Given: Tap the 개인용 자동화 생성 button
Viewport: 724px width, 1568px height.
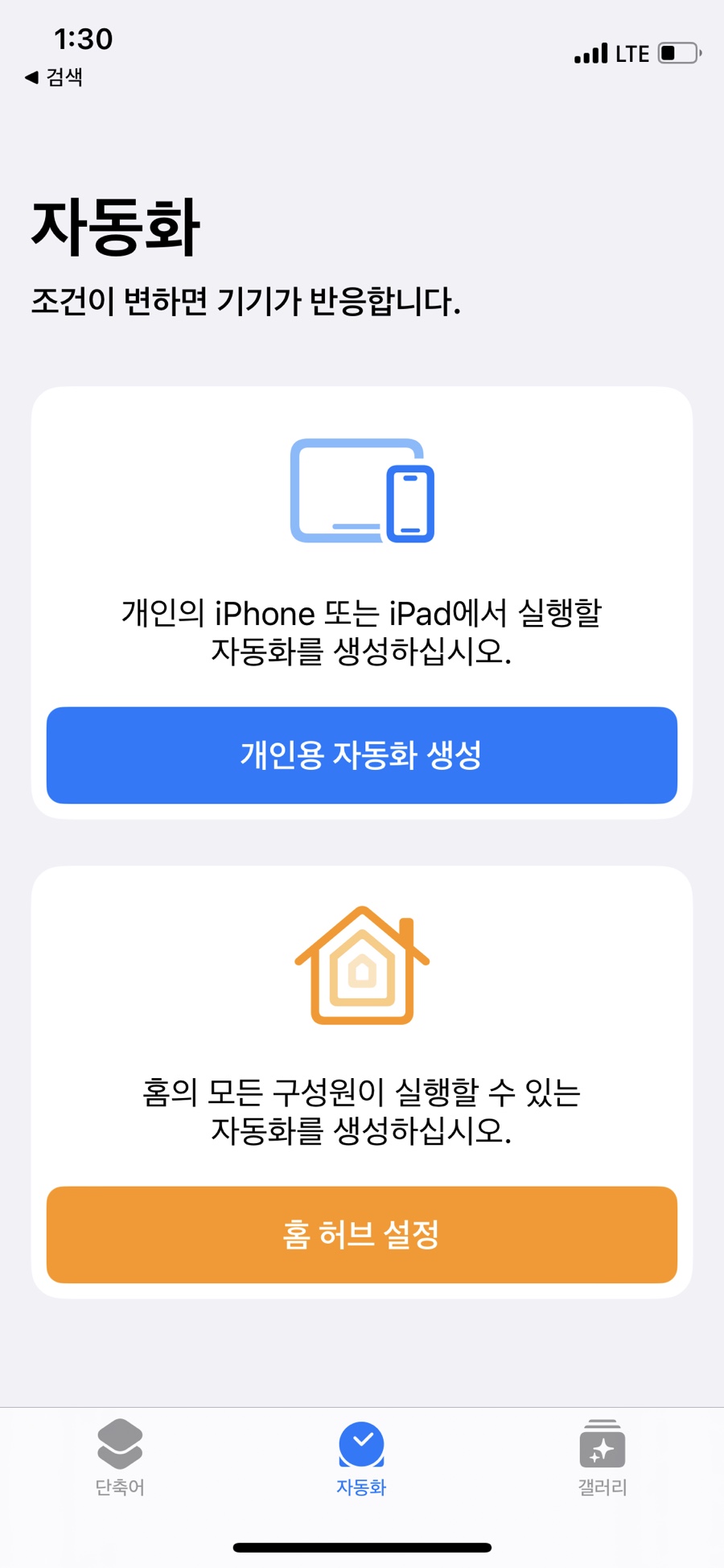Looking at the screenshot, I should [x=361, y=755].
